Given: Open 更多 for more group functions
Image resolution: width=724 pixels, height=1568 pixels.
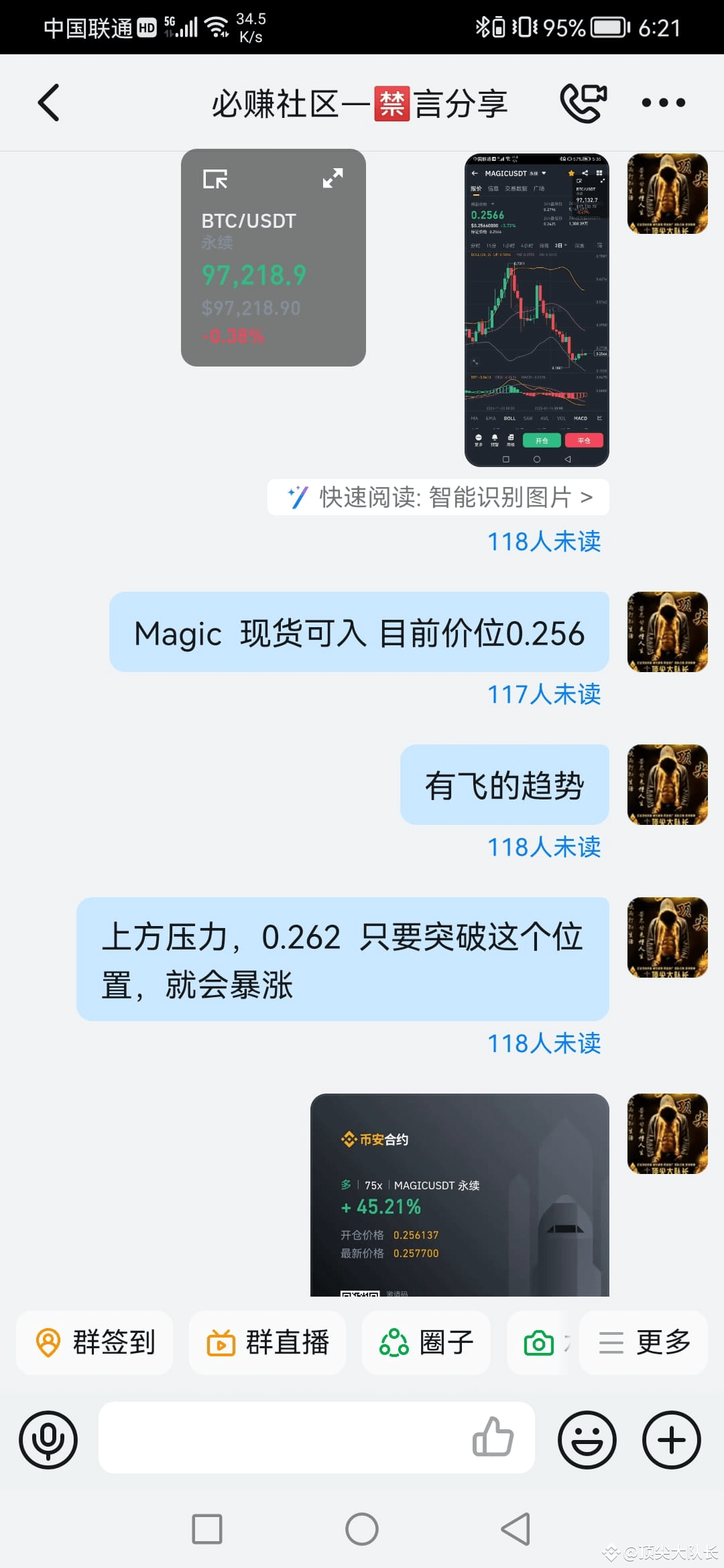Looking at the screenshot, I should (x=643, y=1342).
